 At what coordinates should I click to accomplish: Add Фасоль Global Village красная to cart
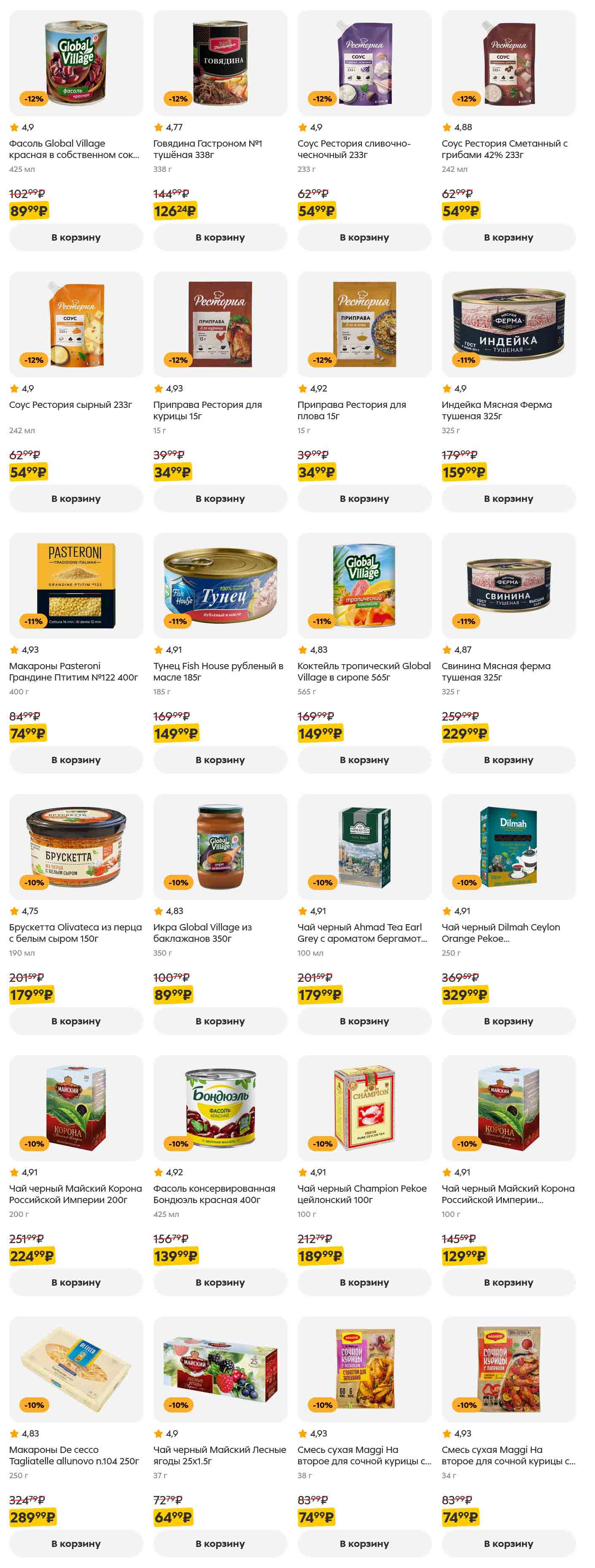tap(75, 237)
